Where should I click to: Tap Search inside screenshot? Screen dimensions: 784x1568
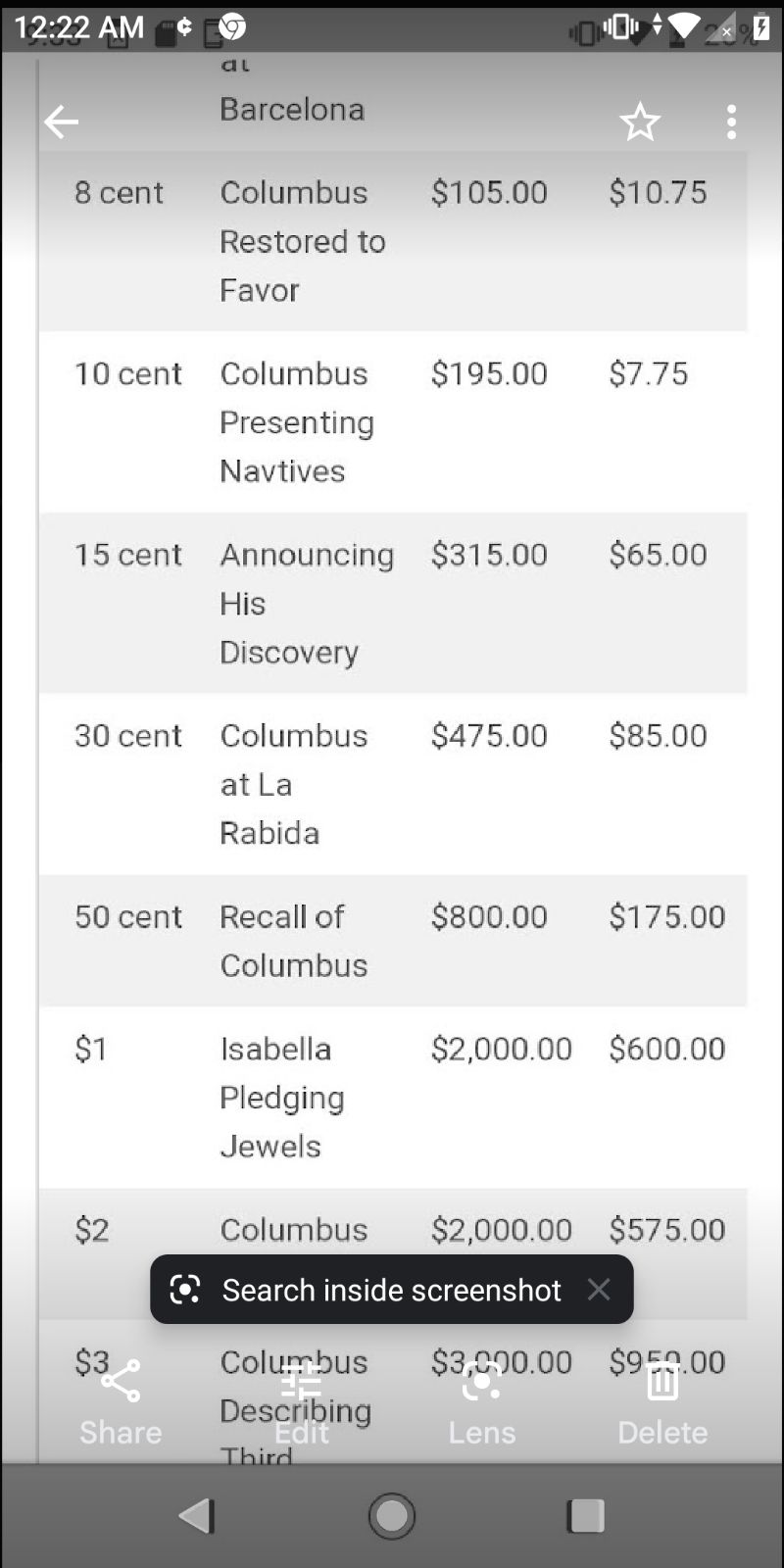367,1290
